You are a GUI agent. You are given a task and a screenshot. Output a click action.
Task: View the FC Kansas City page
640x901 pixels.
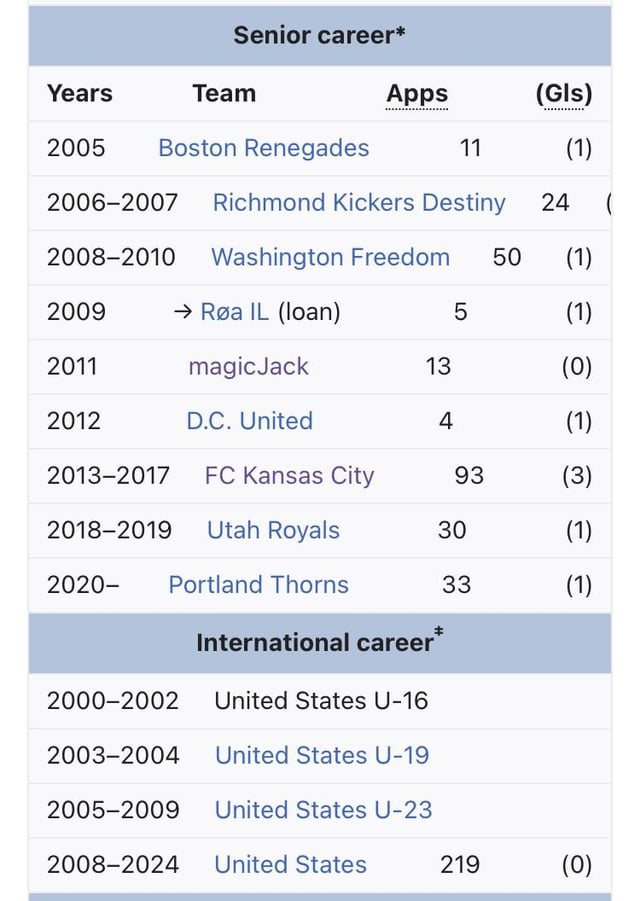click(289, 475)
